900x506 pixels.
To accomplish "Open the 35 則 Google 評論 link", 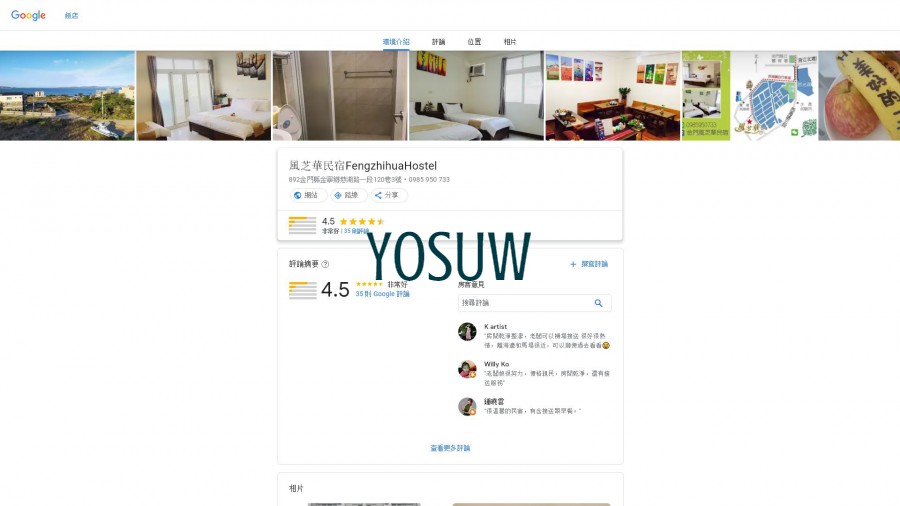I will click(382, 294).
